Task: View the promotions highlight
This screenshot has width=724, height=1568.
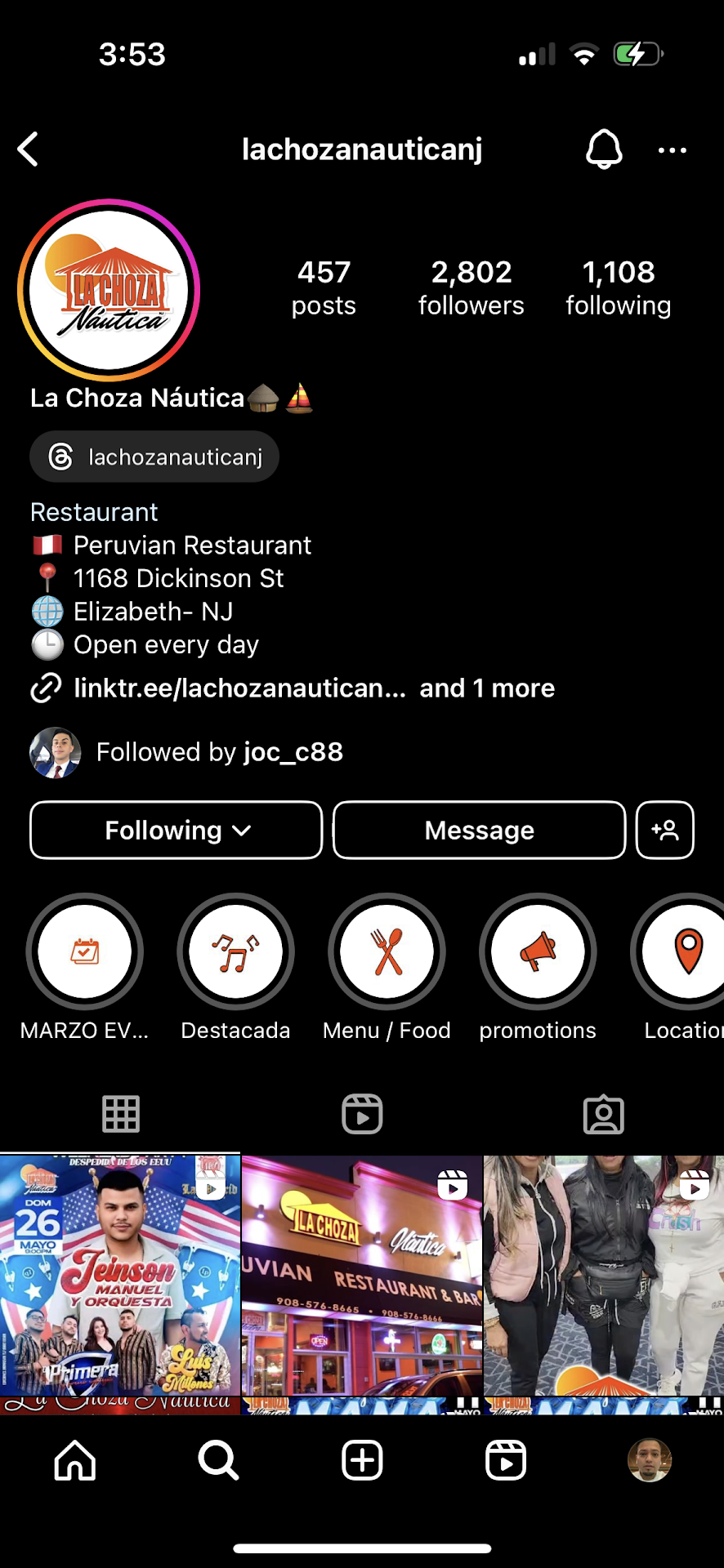Action: [538, 952]
